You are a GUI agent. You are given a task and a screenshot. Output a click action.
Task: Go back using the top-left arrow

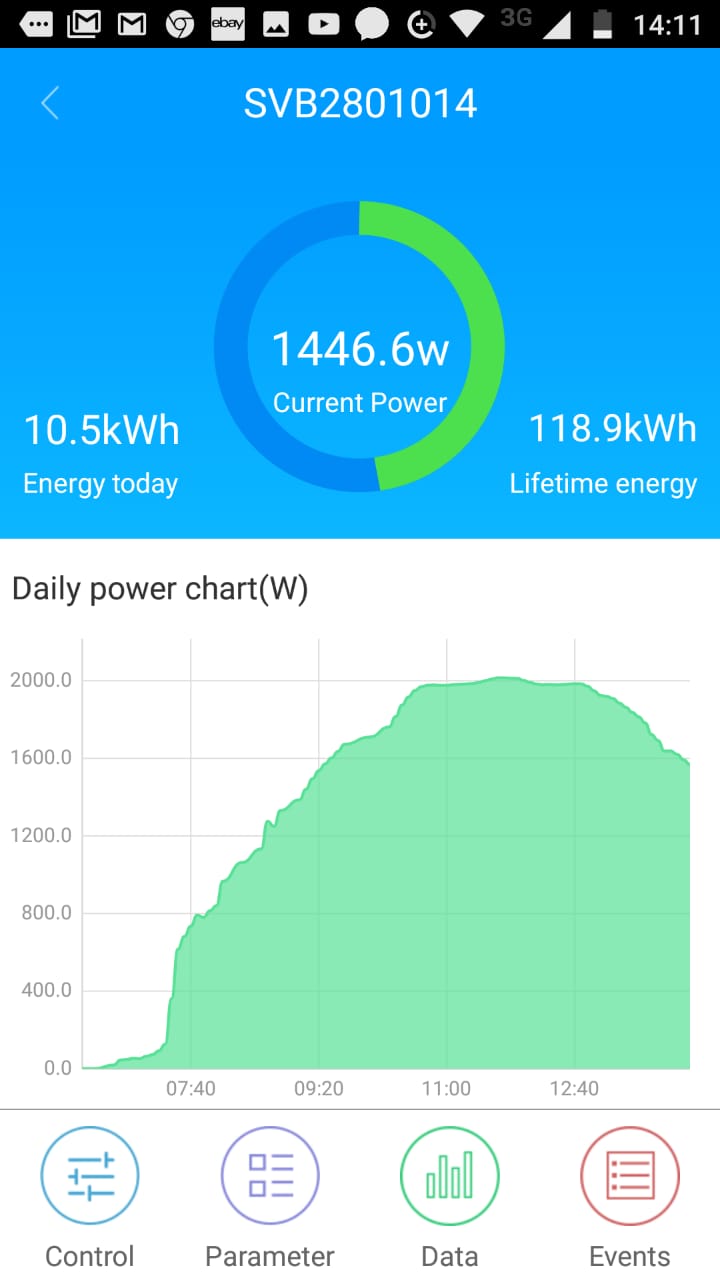(50, 103)
